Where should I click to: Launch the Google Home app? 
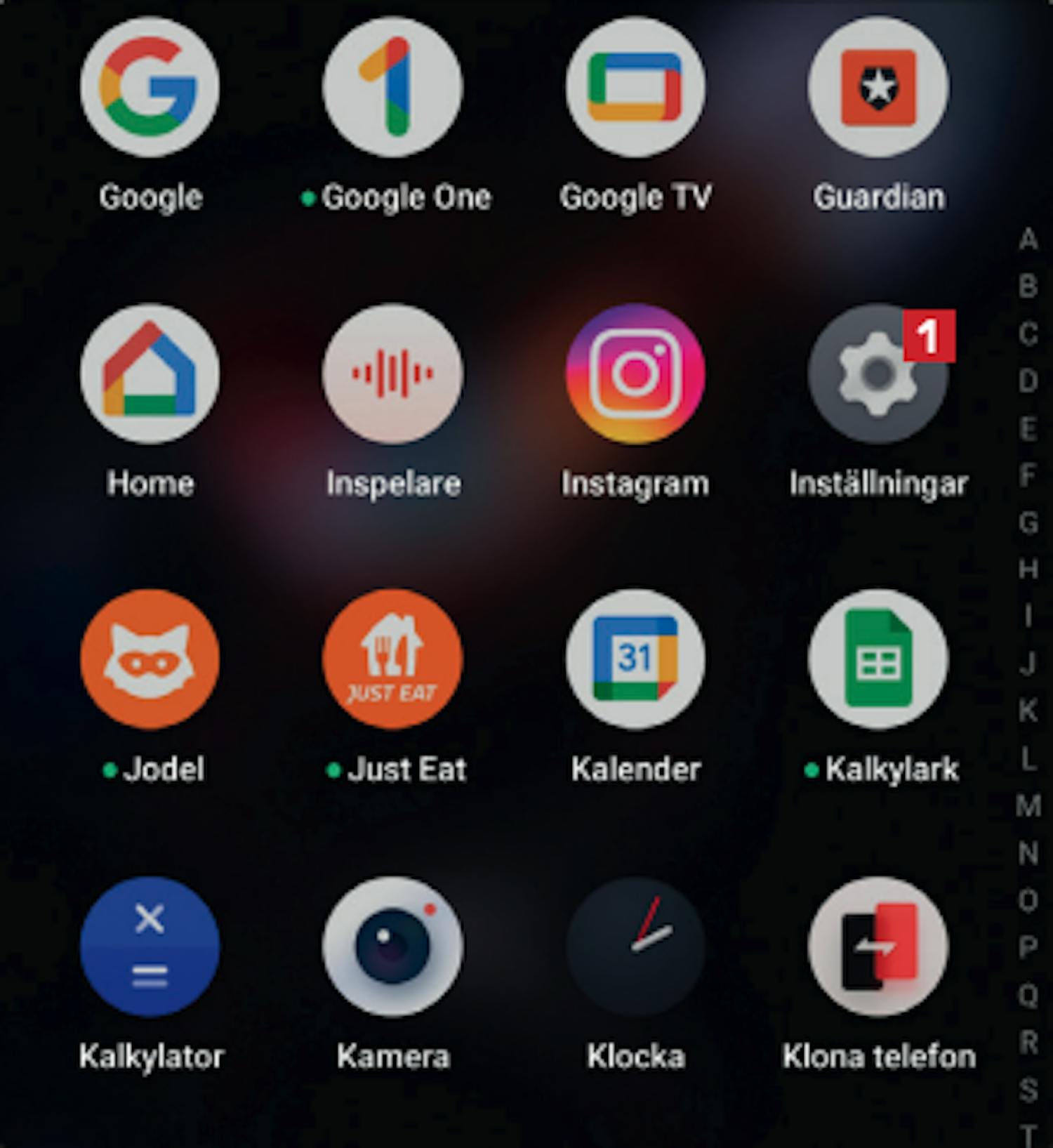150,373
